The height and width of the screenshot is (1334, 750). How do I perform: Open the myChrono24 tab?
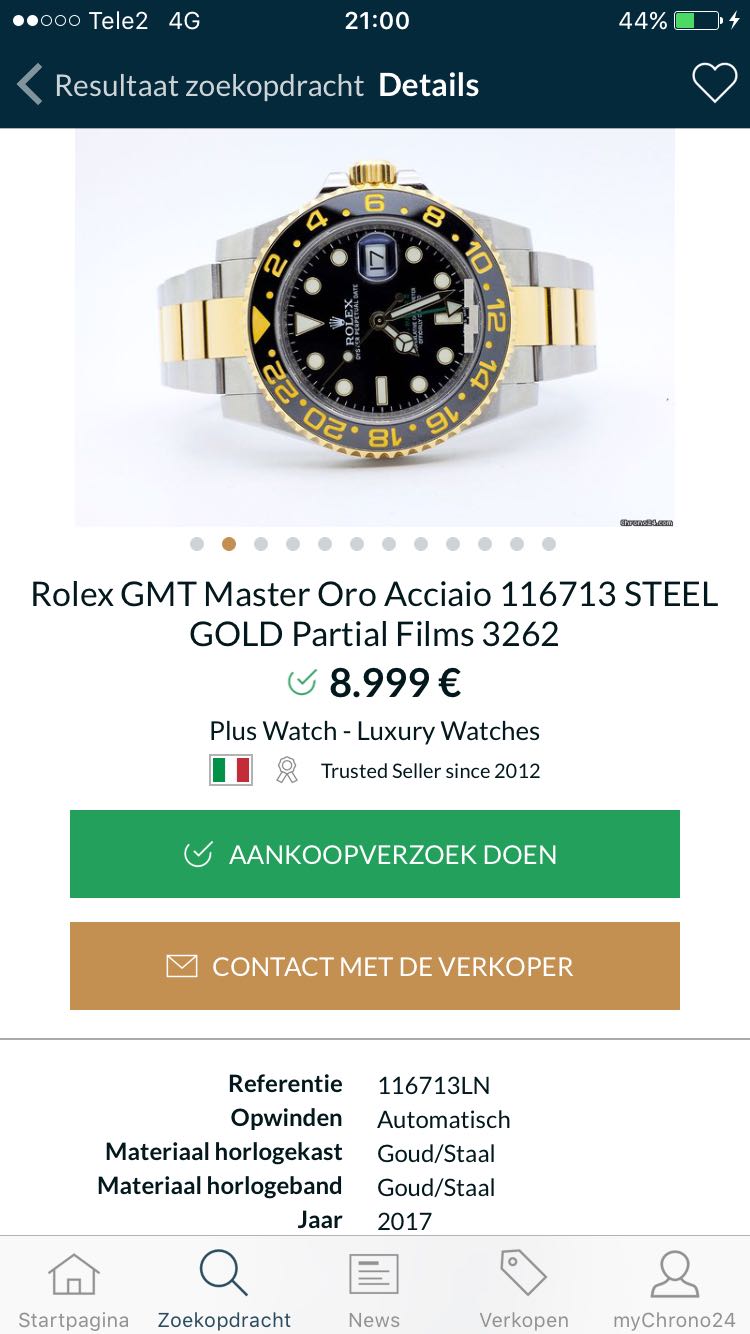[674, 1290]
